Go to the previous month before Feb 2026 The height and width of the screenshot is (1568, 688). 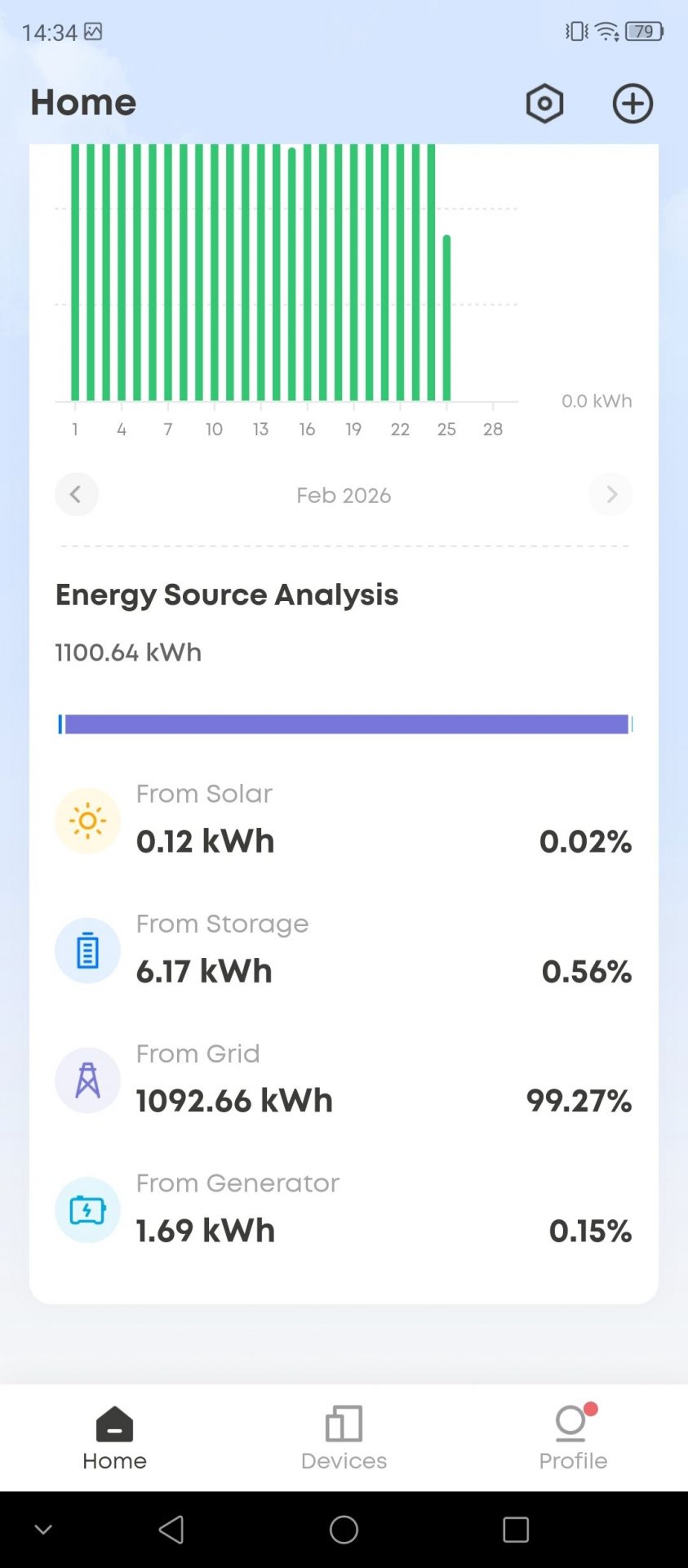tap(77, 494)
